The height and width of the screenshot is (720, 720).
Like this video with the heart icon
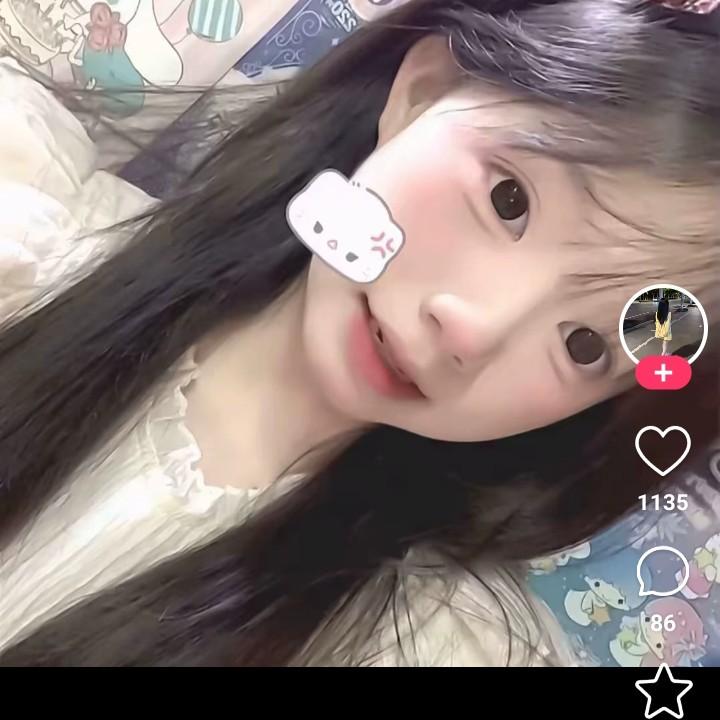[663, 451]
